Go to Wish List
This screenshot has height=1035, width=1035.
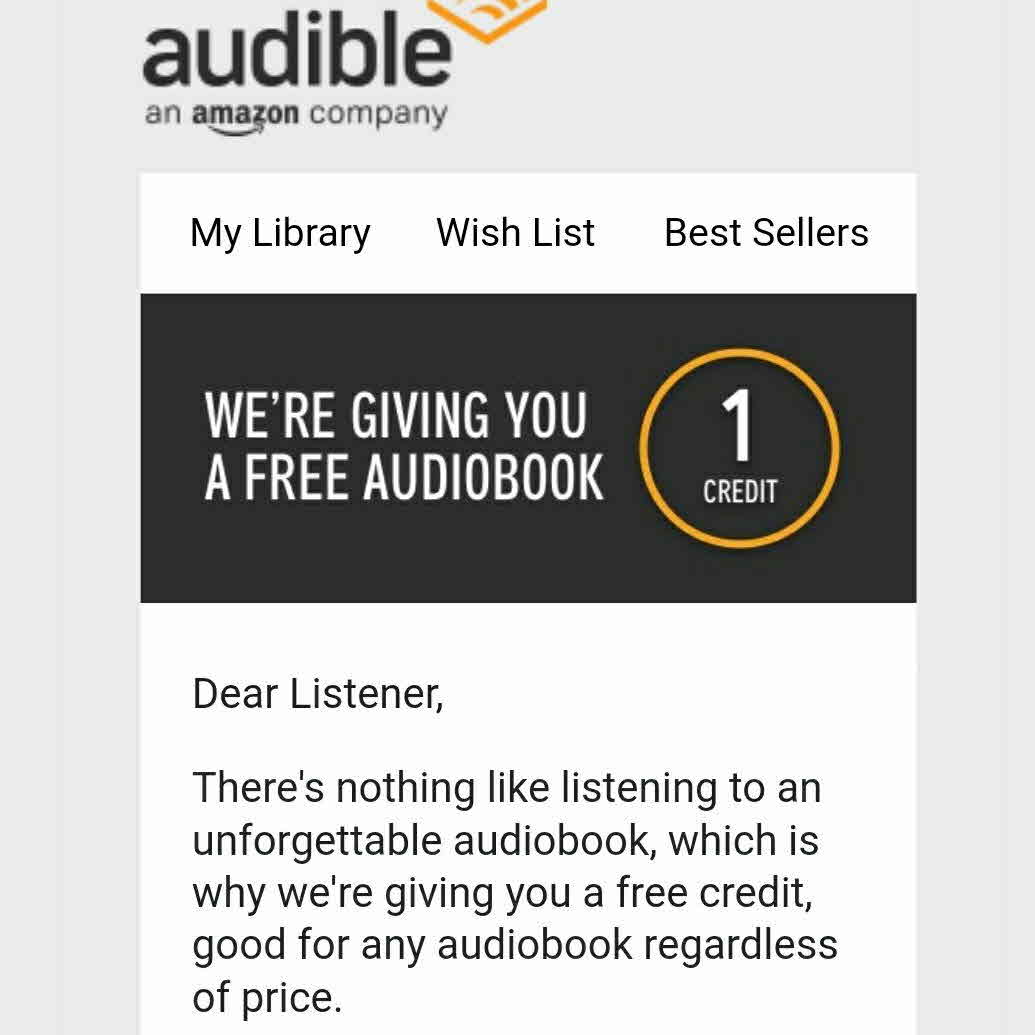point(515,233)
